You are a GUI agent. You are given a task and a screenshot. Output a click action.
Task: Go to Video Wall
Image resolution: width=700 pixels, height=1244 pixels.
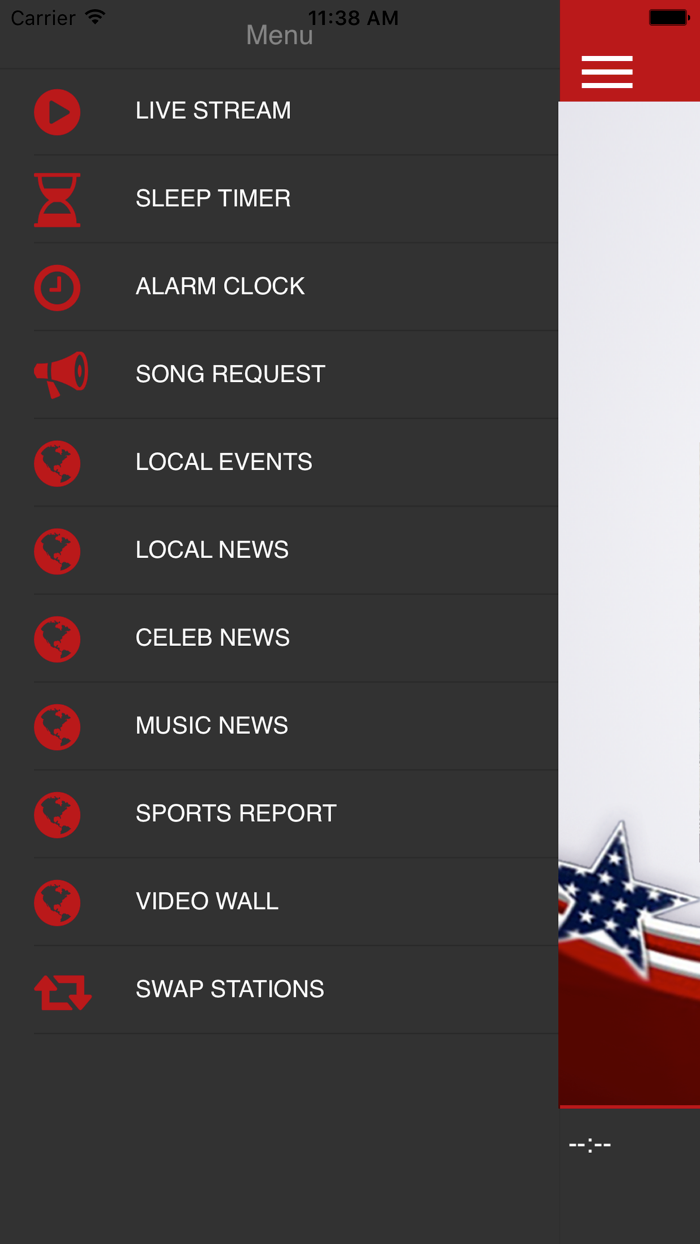tap(279, 903)
